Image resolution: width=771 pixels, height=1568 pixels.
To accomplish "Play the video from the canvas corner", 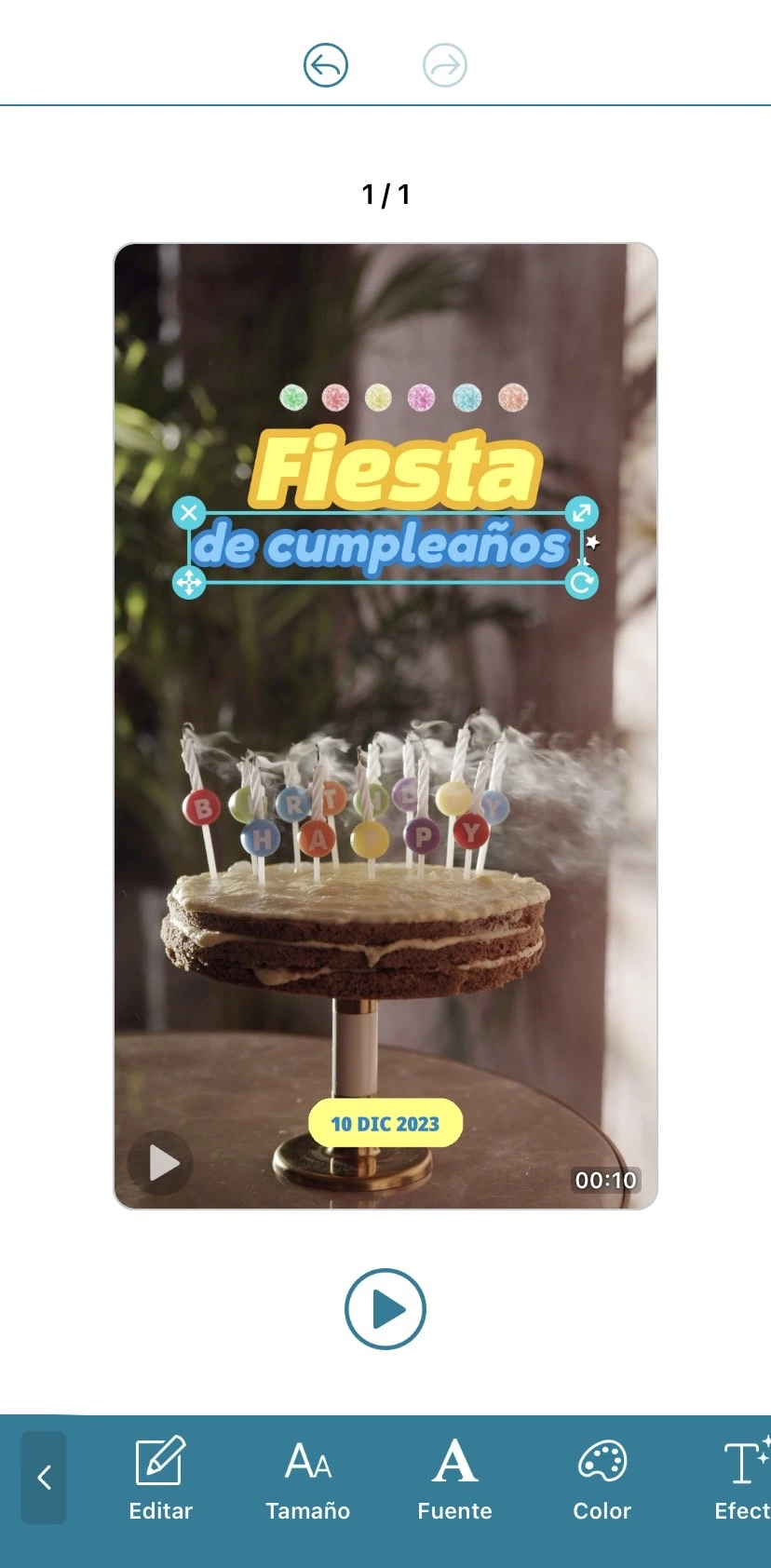I will [x=162, y=1162].
